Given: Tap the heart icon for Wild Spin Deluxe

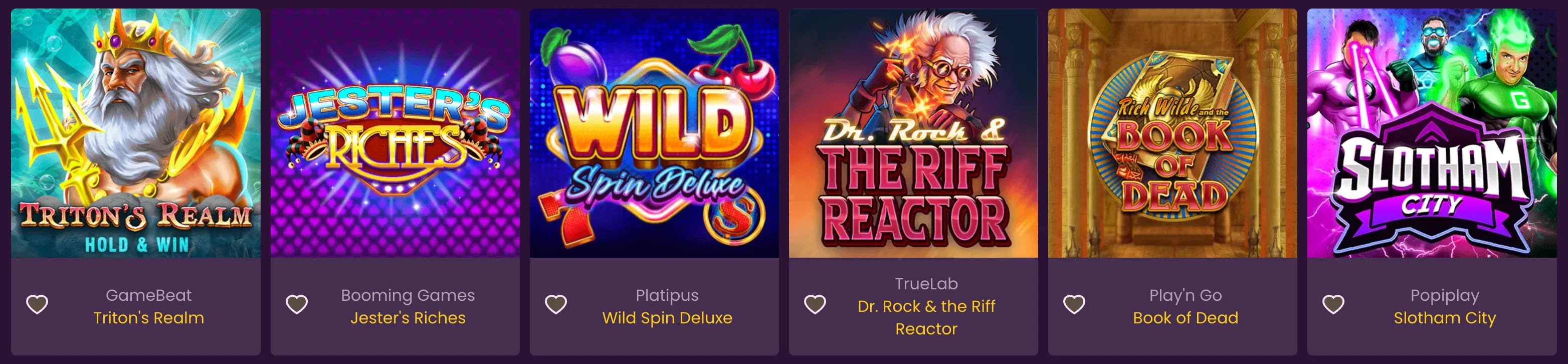Looking at the screenshot, I should tap(556, 304).
